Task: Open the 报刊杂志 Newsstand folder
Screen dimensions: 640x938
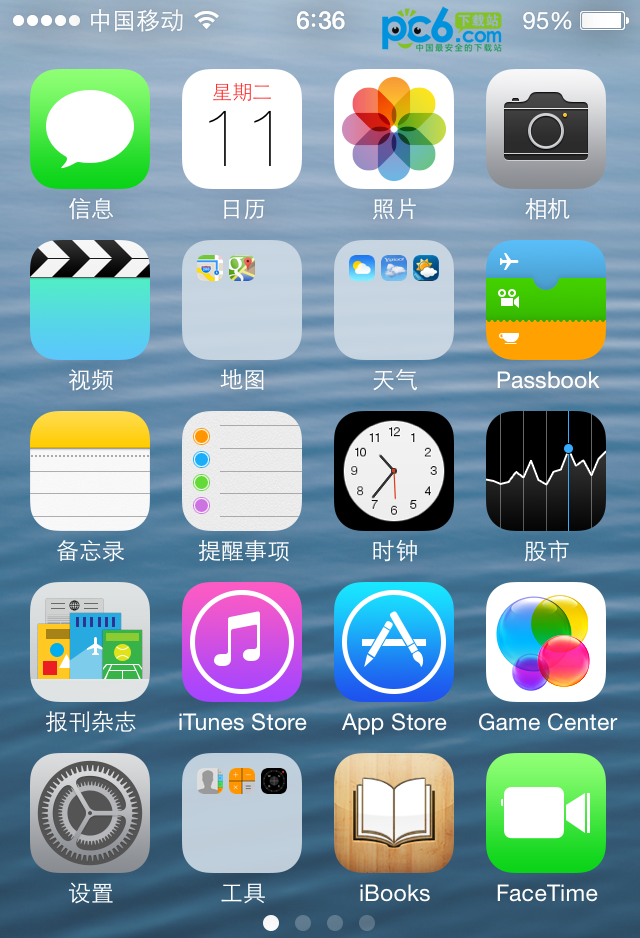Action: (90, 642)
